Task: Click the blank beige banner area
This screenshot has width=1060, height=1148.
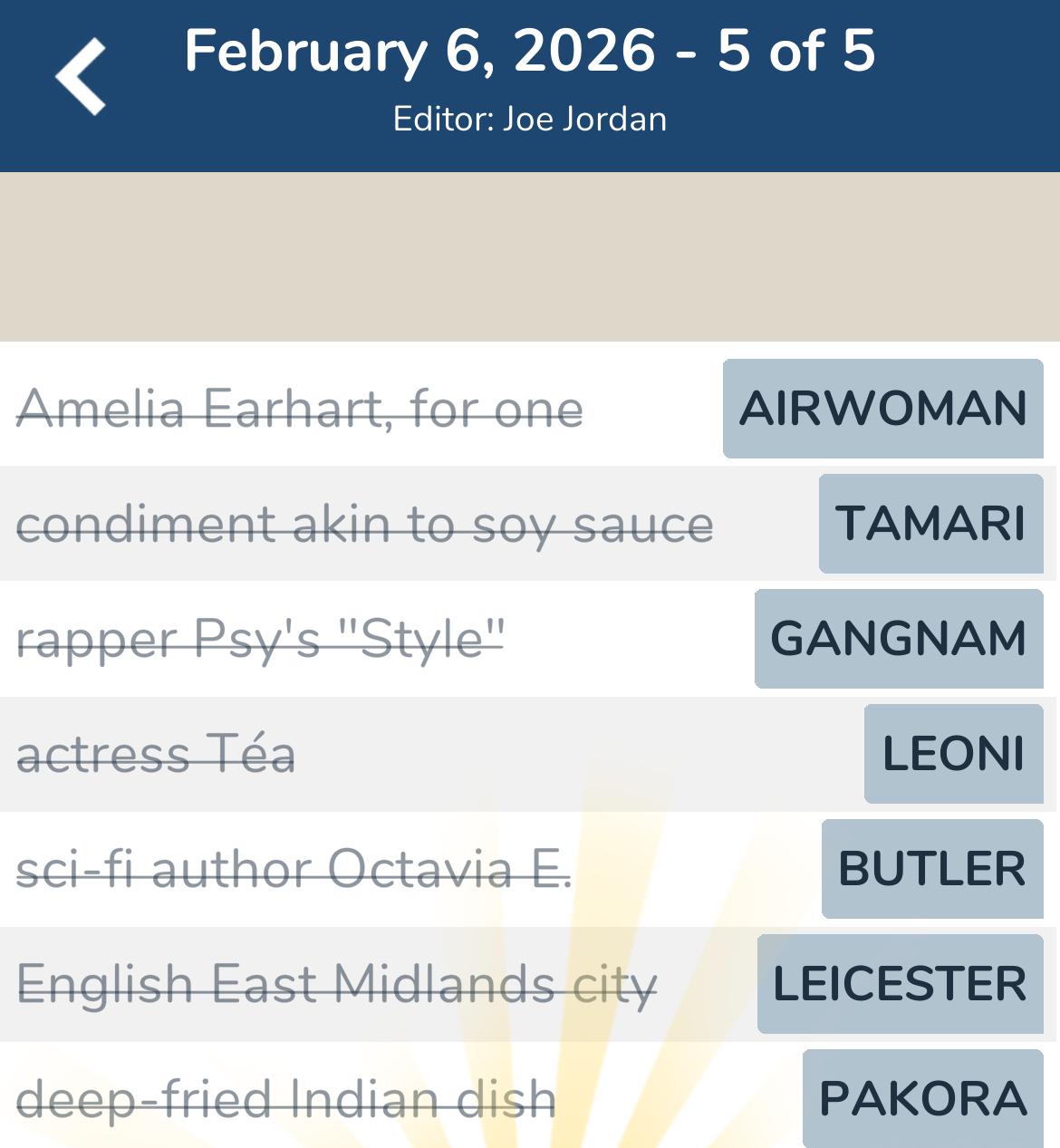Action: 530,254
